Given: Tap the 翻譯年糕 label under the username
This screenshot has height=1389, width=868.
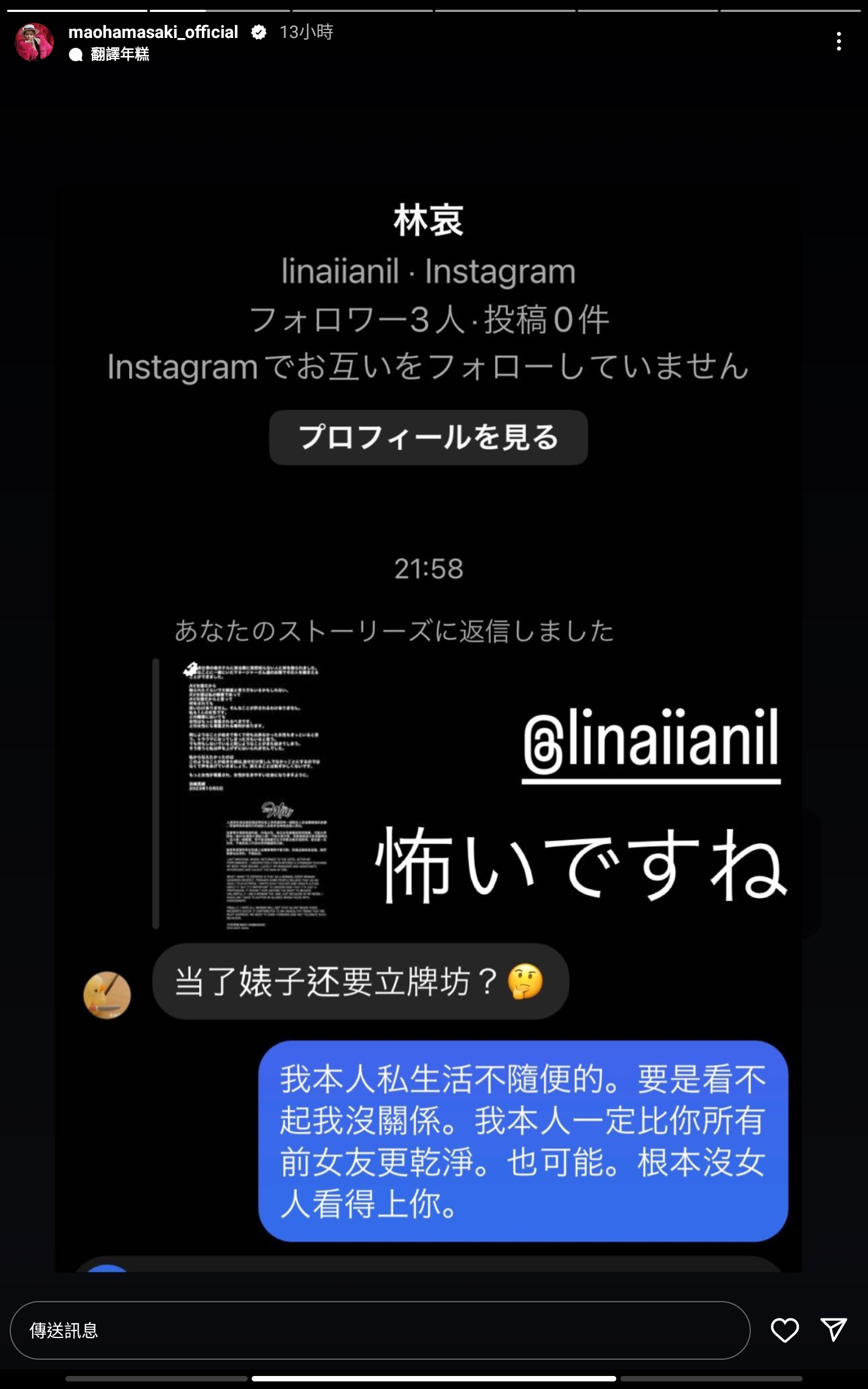Looking at the screenshot, I should coord(119,54).
